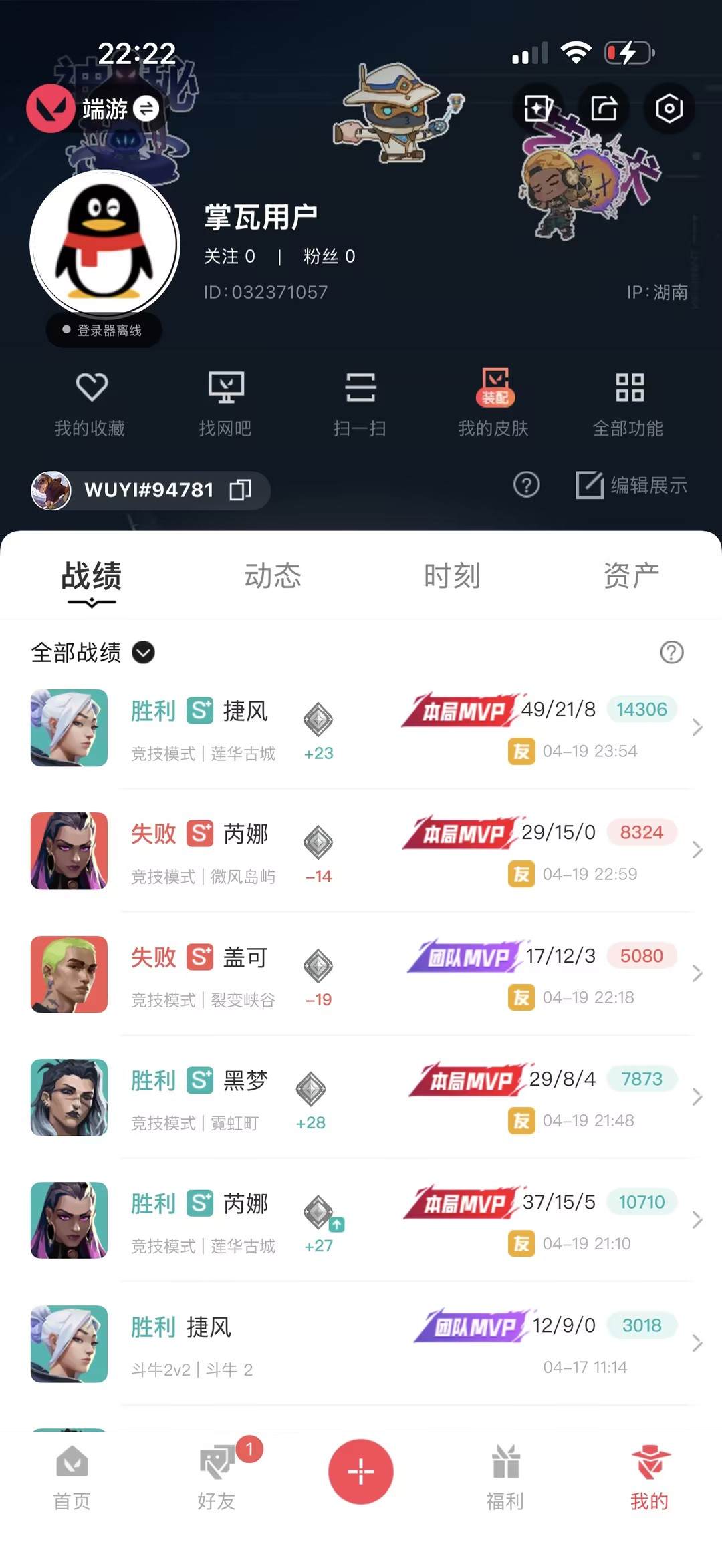Tap 编辑展示 to edit display
722x1568 pixels.
630,486
